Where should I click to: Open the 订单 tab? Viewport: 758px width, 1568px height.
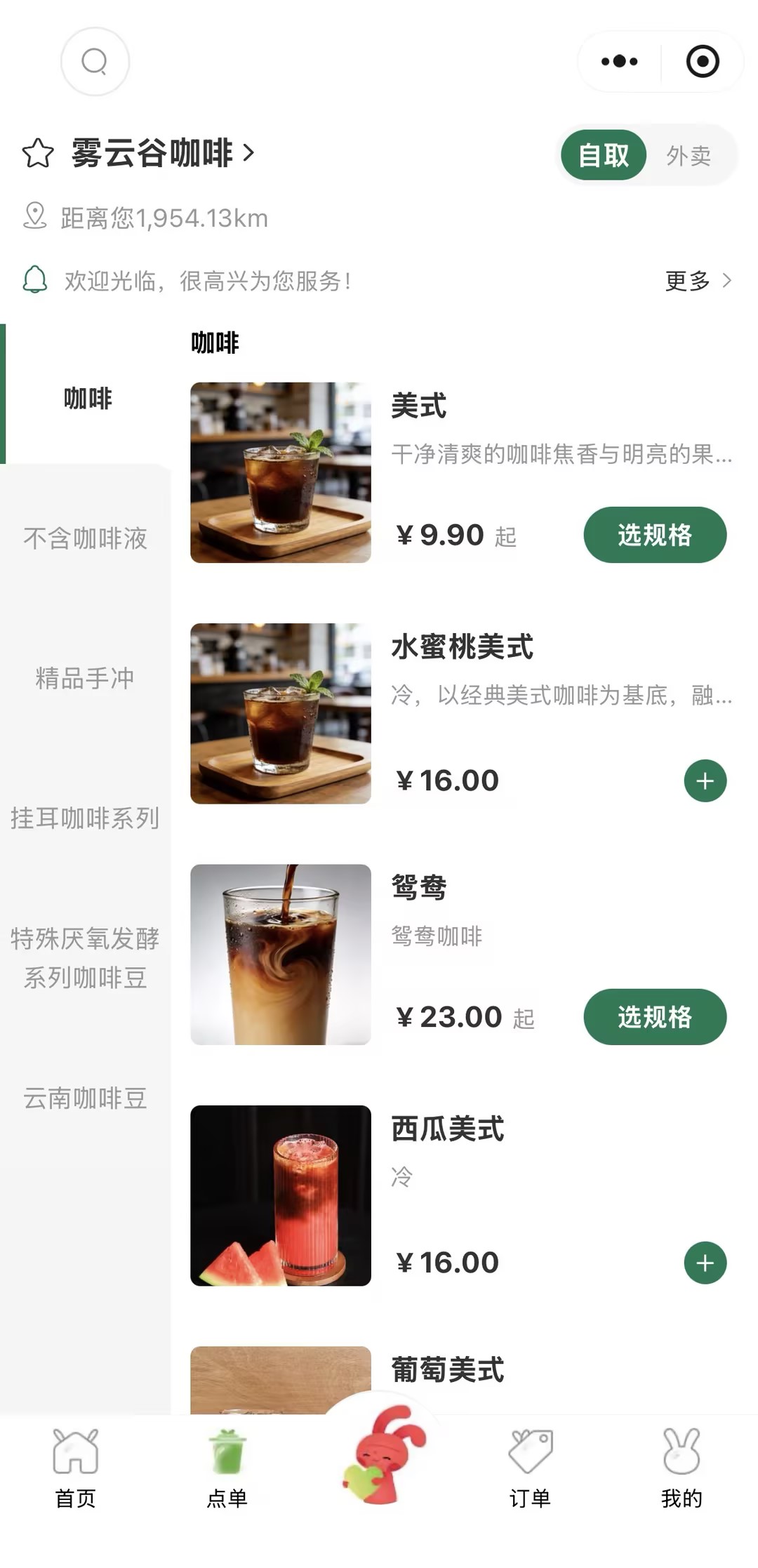530,1468
